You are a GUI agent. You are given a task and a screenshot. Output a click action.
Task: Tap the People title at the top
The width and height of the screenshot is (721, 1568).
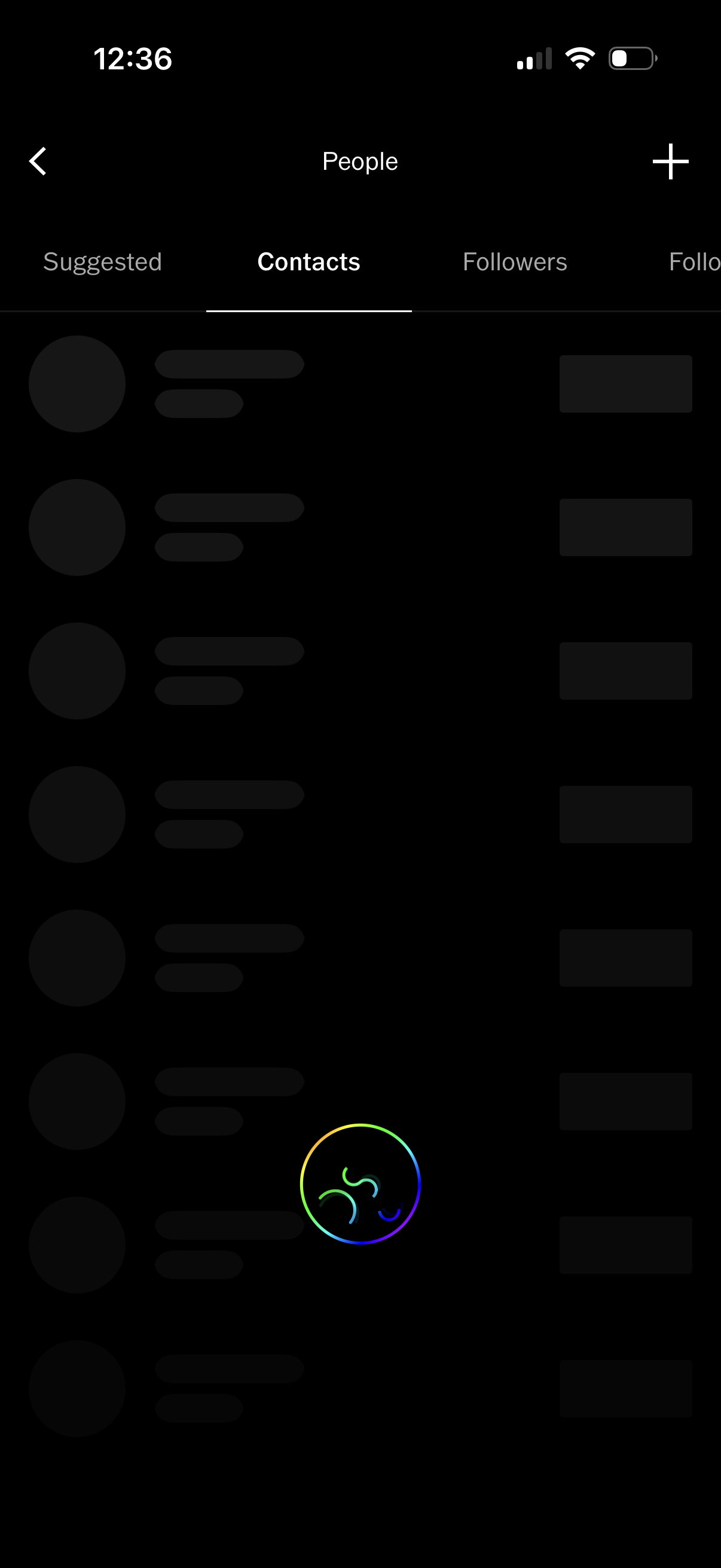[x=359, y=161]
